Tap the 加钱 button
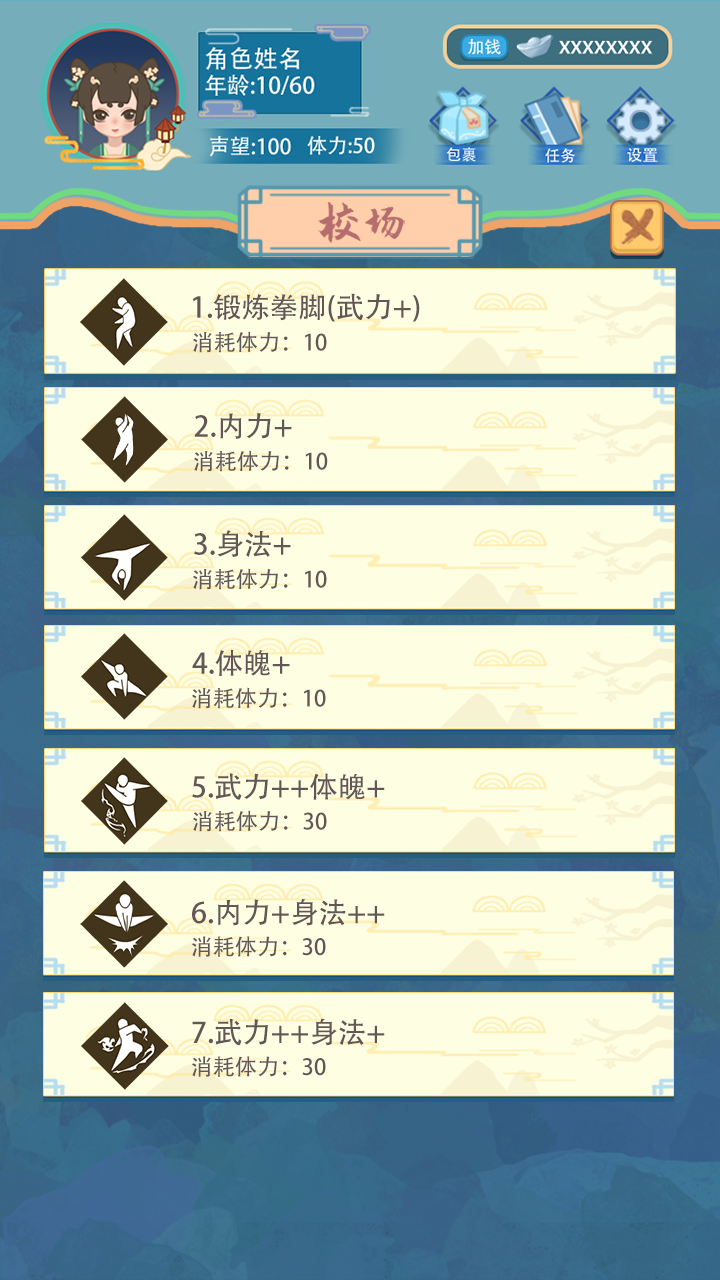720x1280 pixels. (x=484, y=47)
